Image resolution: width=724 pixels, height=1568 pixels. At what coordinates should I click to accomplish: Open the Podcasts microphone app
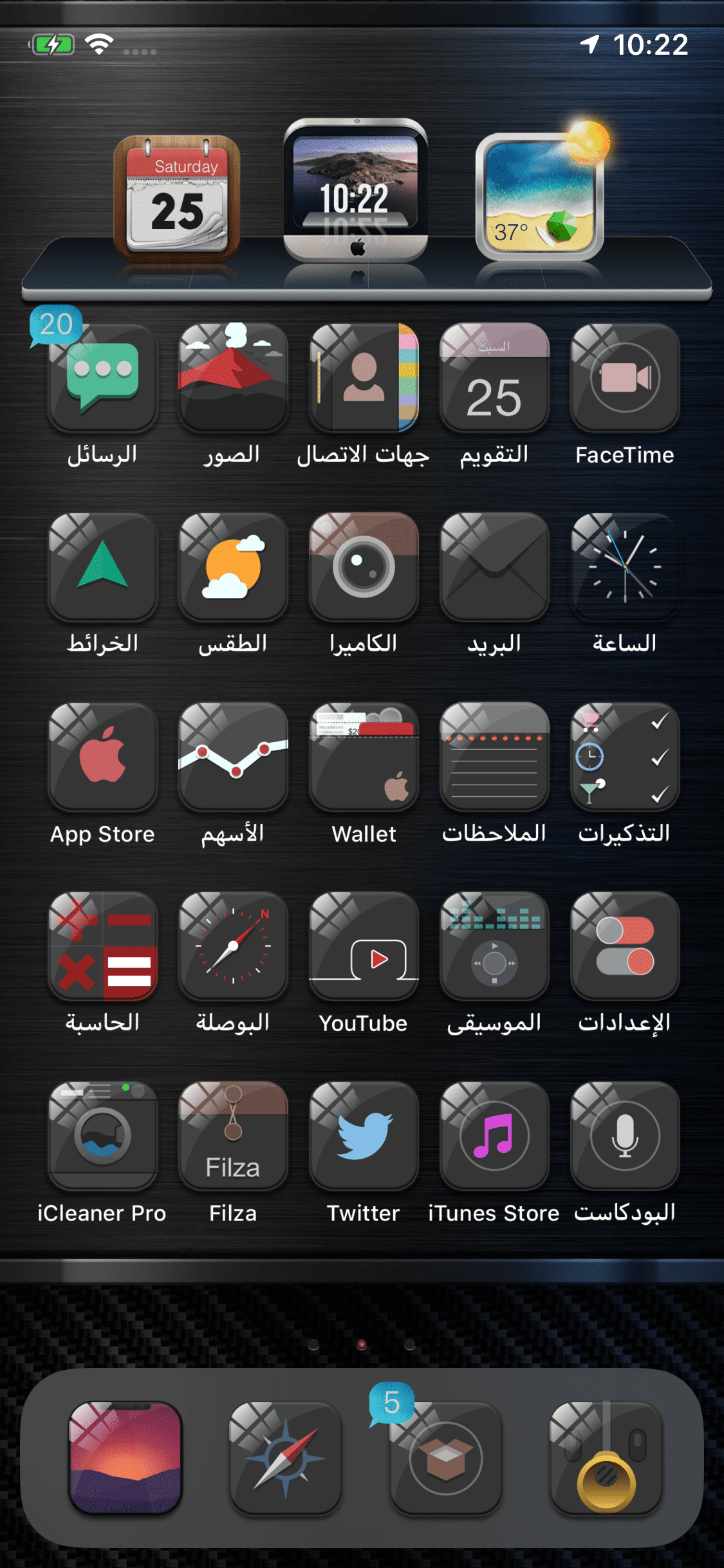624,1135
